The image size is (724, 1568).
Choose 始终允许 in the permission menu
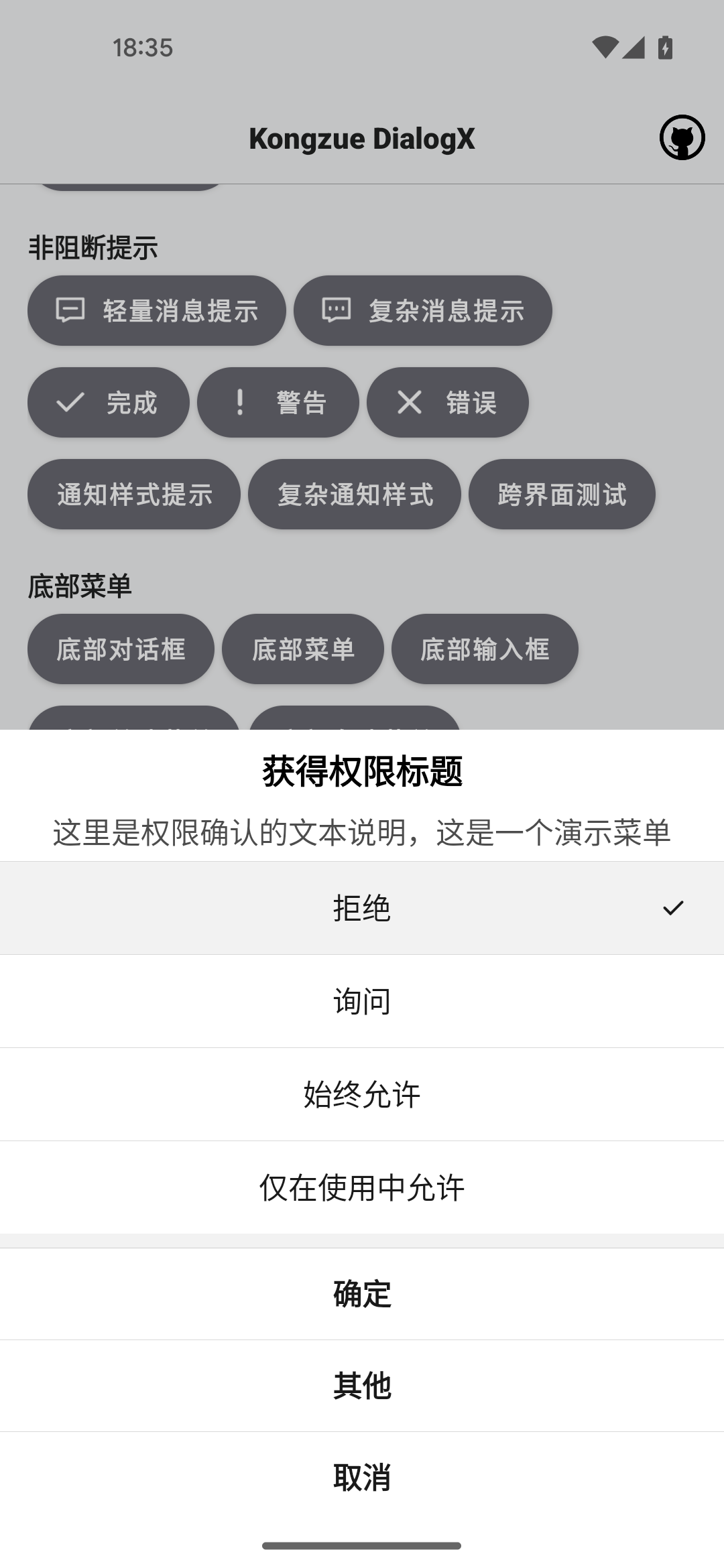[x=362, y=1094]
